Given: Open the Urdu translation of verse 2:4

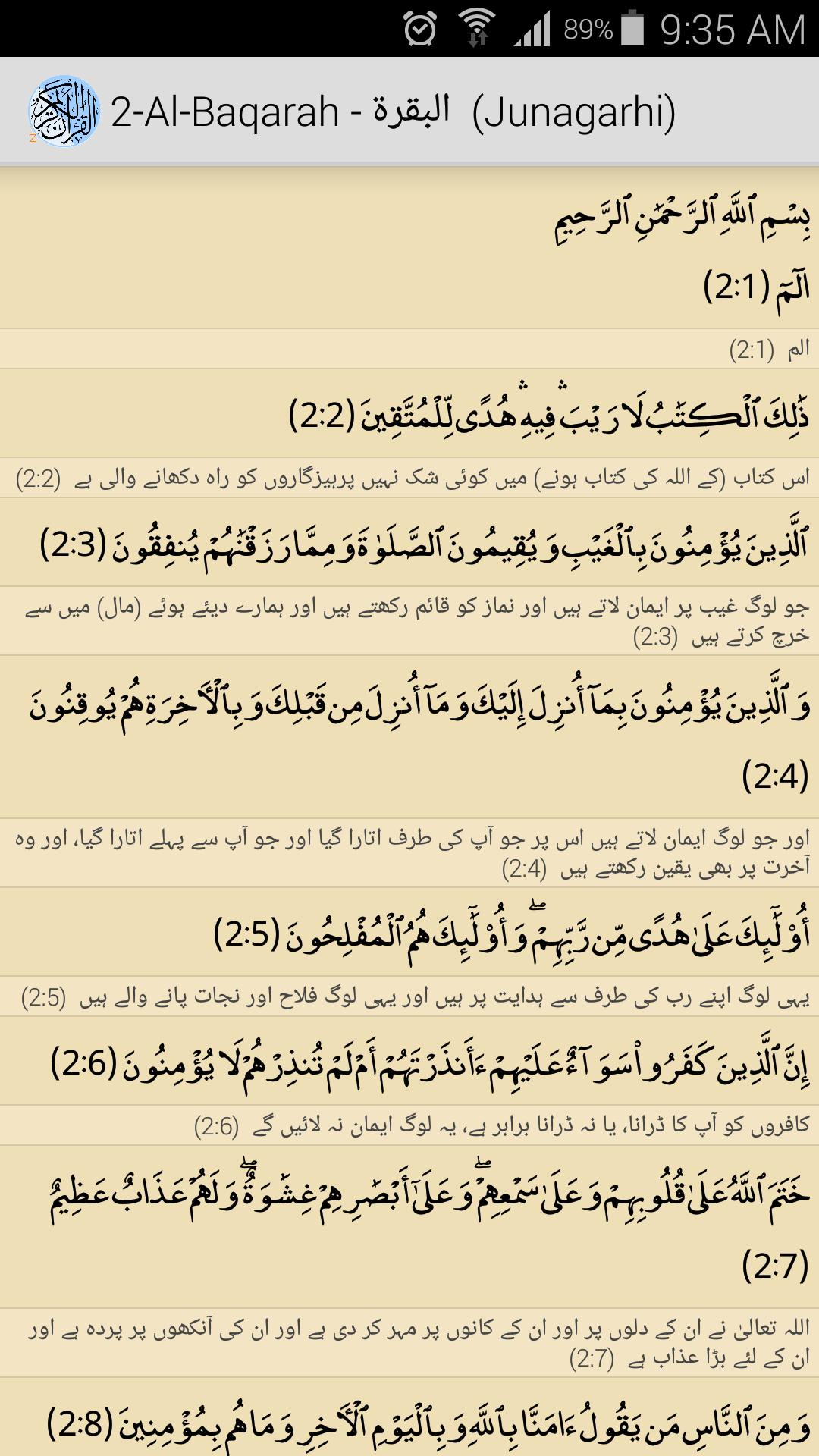Looking at the screenshot, I should click(x=413, y=852).
